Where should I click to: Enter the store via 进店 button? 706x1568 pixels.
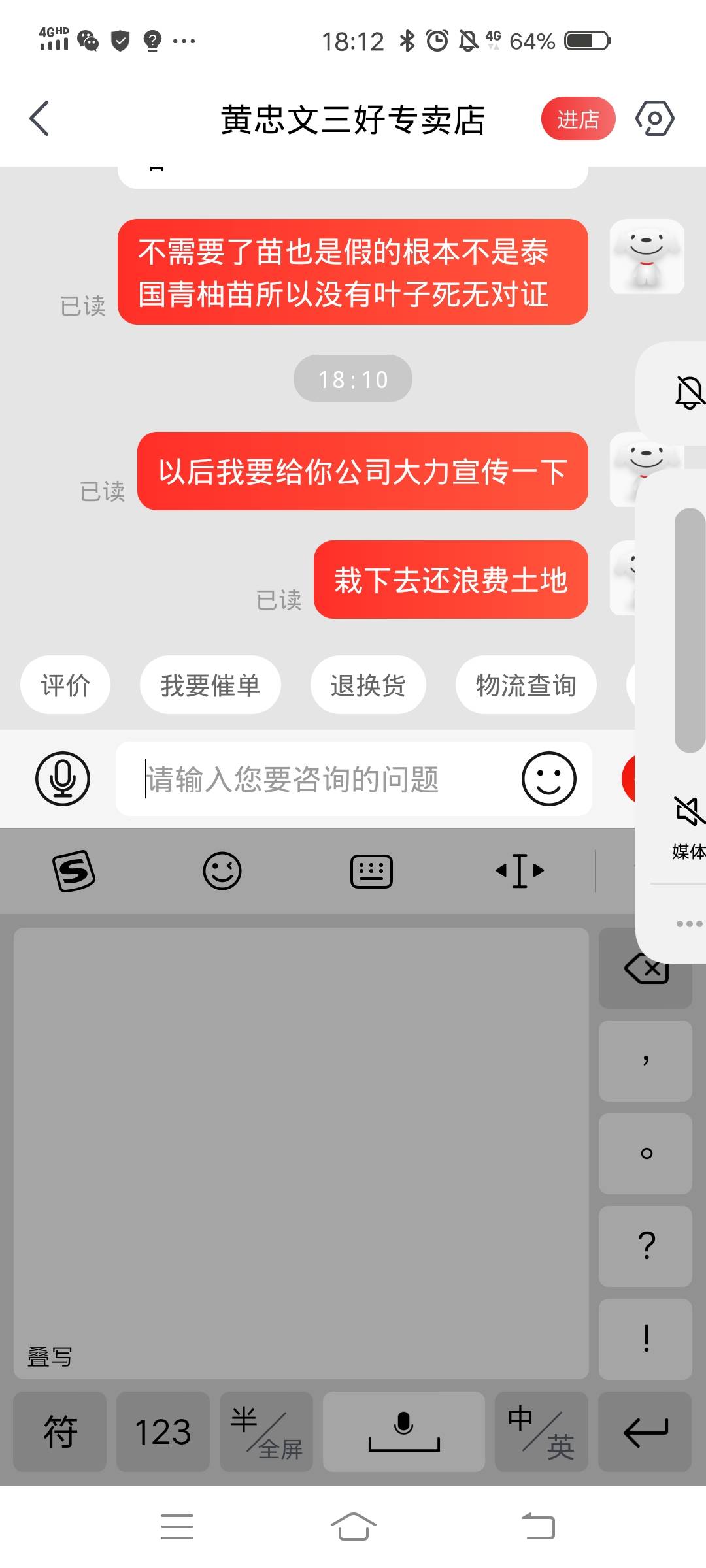coord(578,119)
